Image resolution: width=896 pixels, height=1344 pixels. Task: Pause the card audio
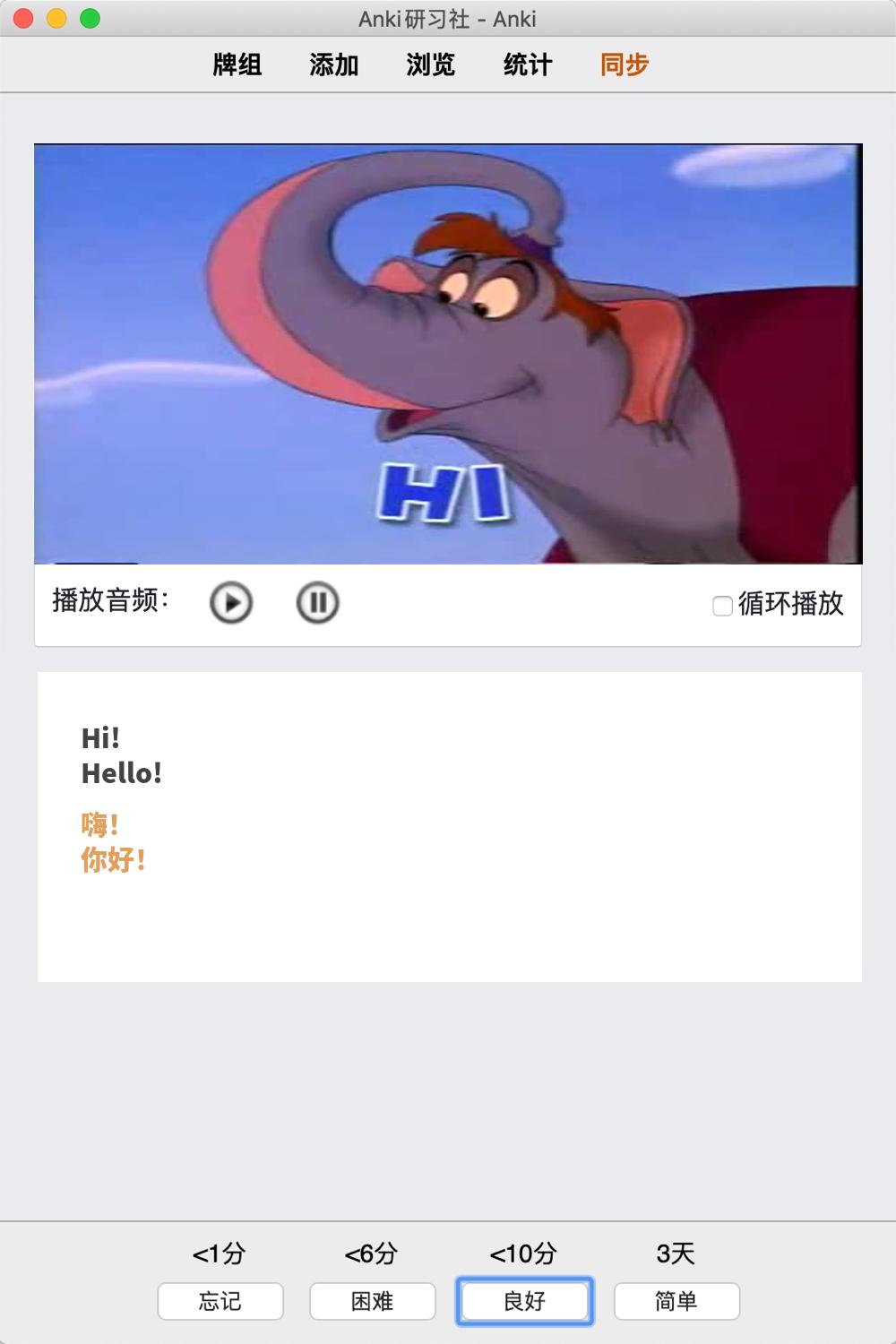tap(317, 602)
